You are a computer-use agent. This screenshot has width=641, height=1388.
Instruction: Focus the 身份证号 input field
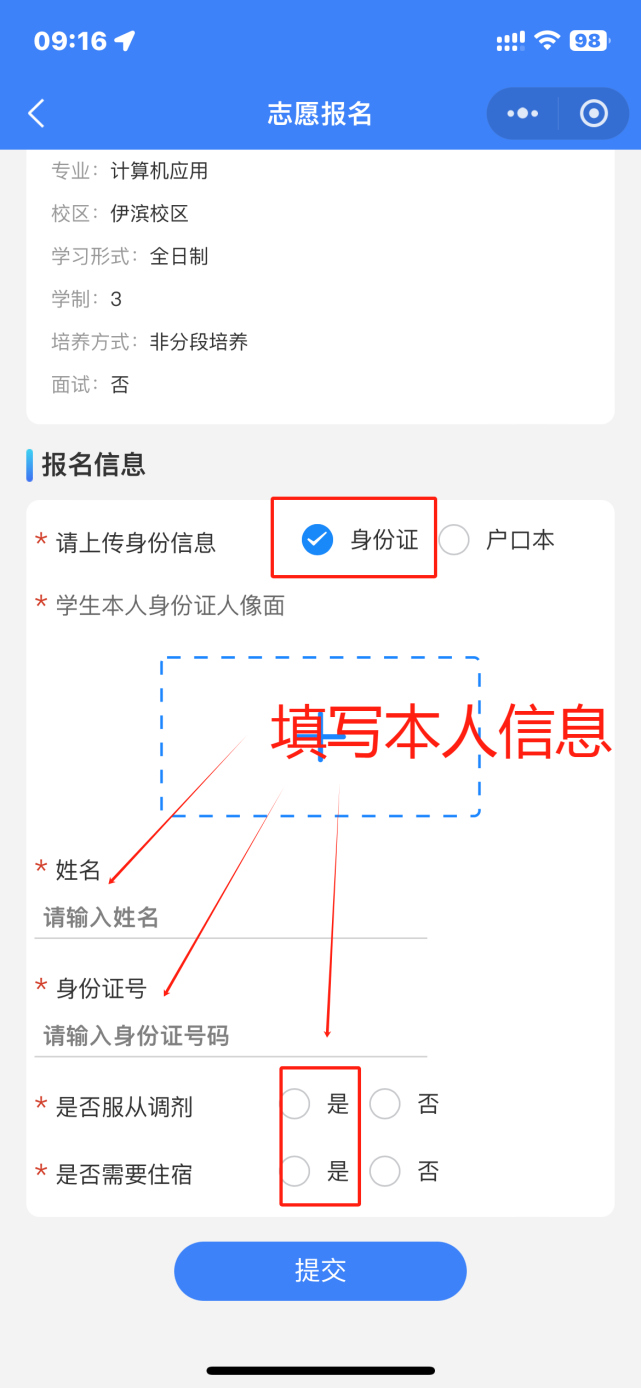pos(230,1035)
